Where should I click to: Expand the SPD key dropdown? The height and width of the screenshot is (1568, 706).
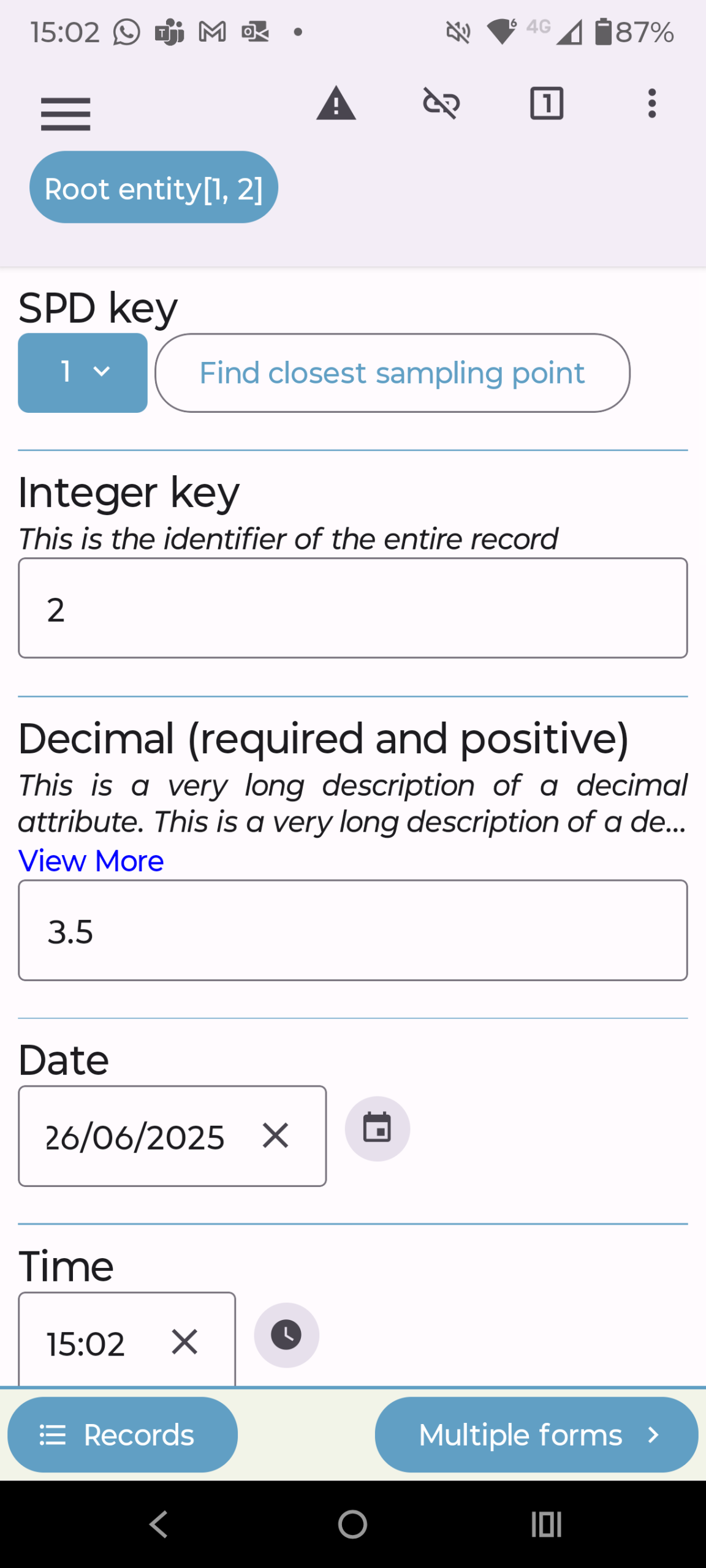click(83, 372)
